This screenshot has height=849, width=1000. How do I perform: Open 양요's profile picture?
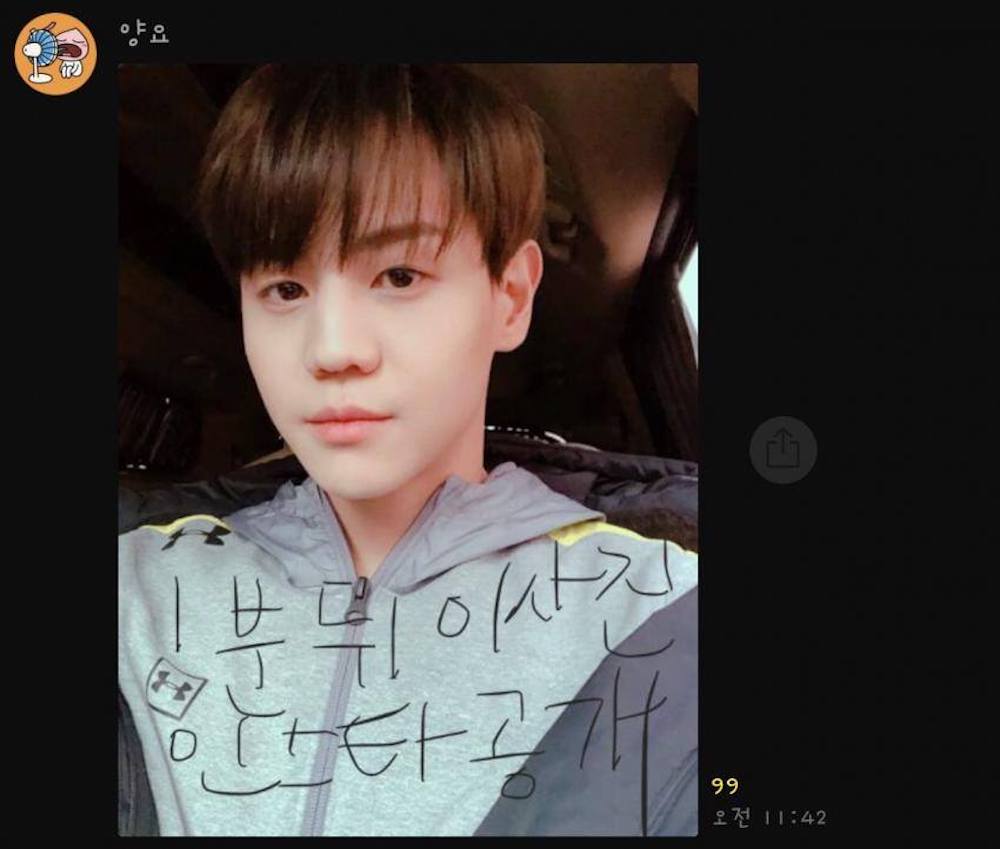[55, 54]
